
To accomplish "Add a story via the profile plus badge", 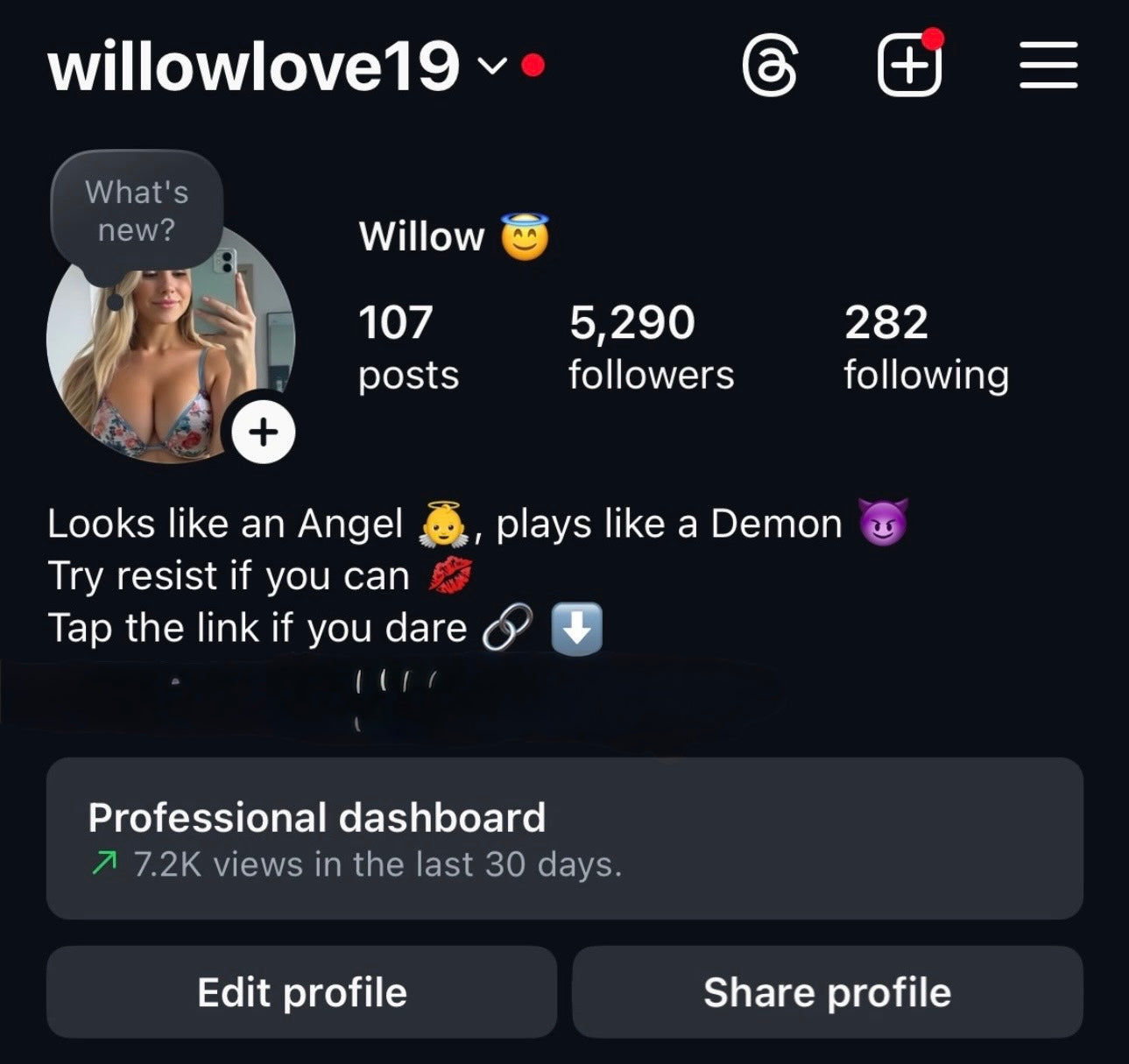I will 264,433.
